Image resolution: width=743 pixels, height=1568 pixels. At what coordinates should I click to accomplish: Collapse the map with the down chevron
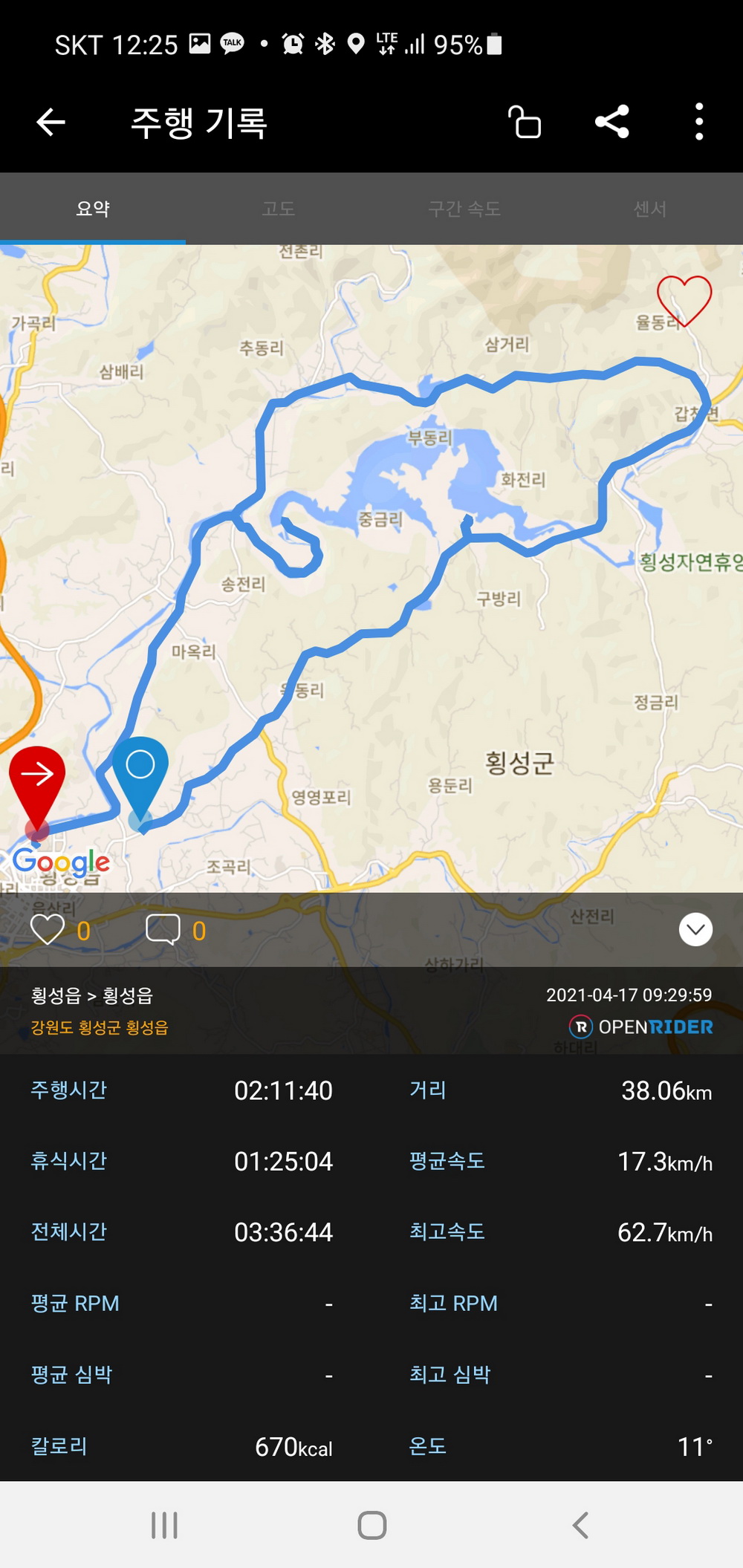(695, 929)
